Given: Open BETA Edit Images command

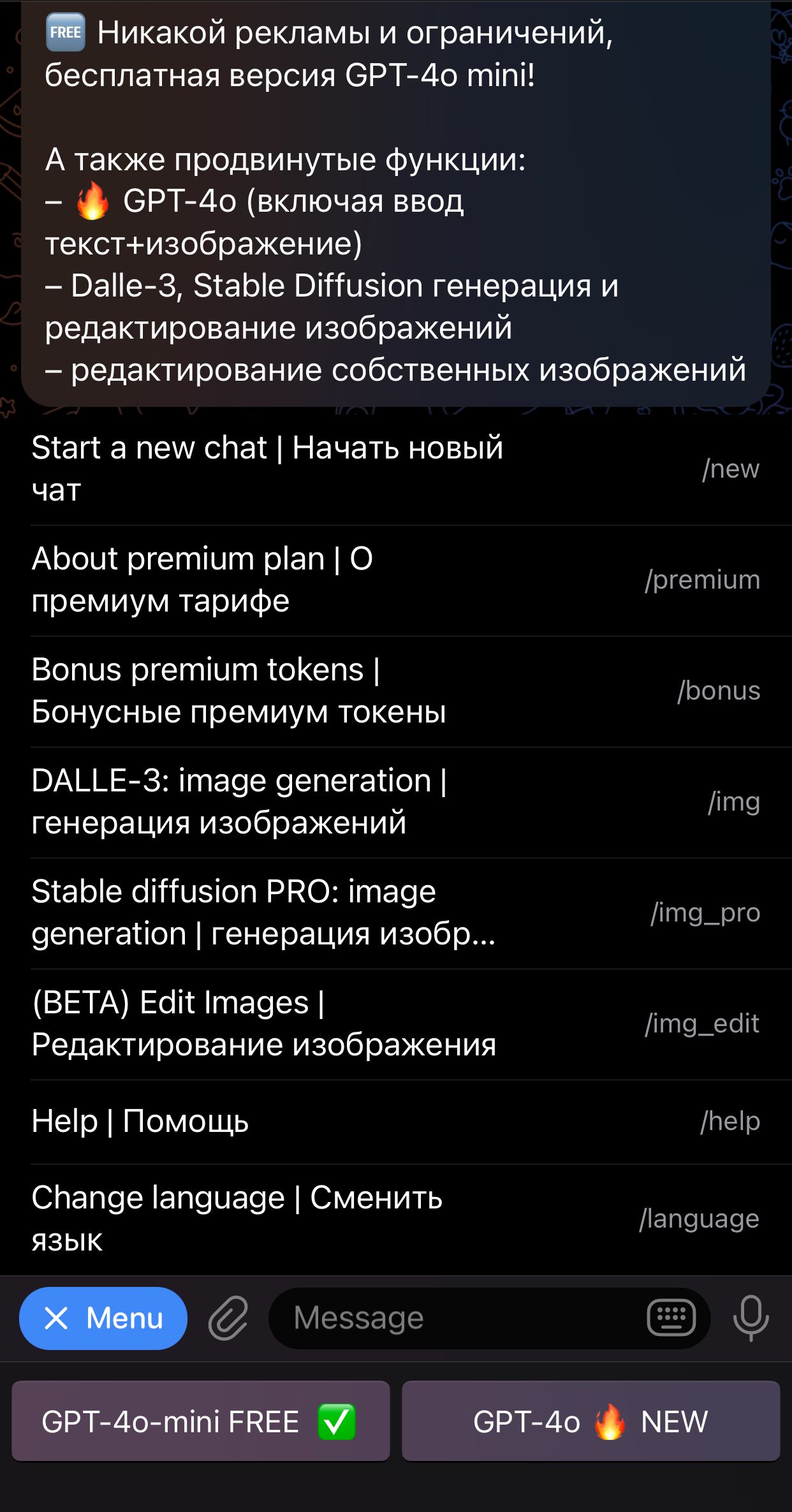Looking at the screenshot, I should (395, 1024).
